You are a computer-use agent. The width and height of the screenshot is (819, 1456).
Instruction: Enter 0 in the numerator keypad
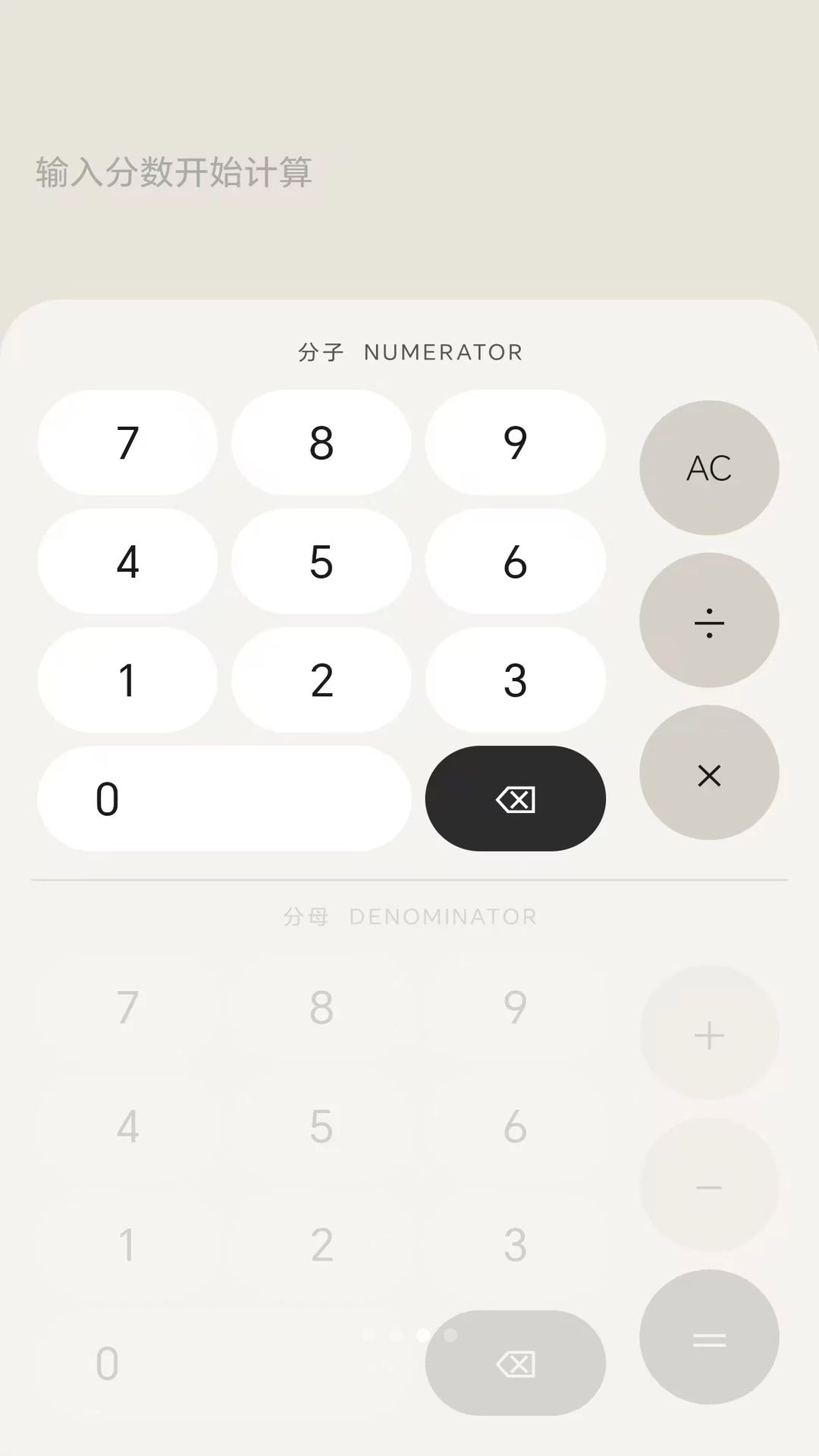tap(224, 799)
